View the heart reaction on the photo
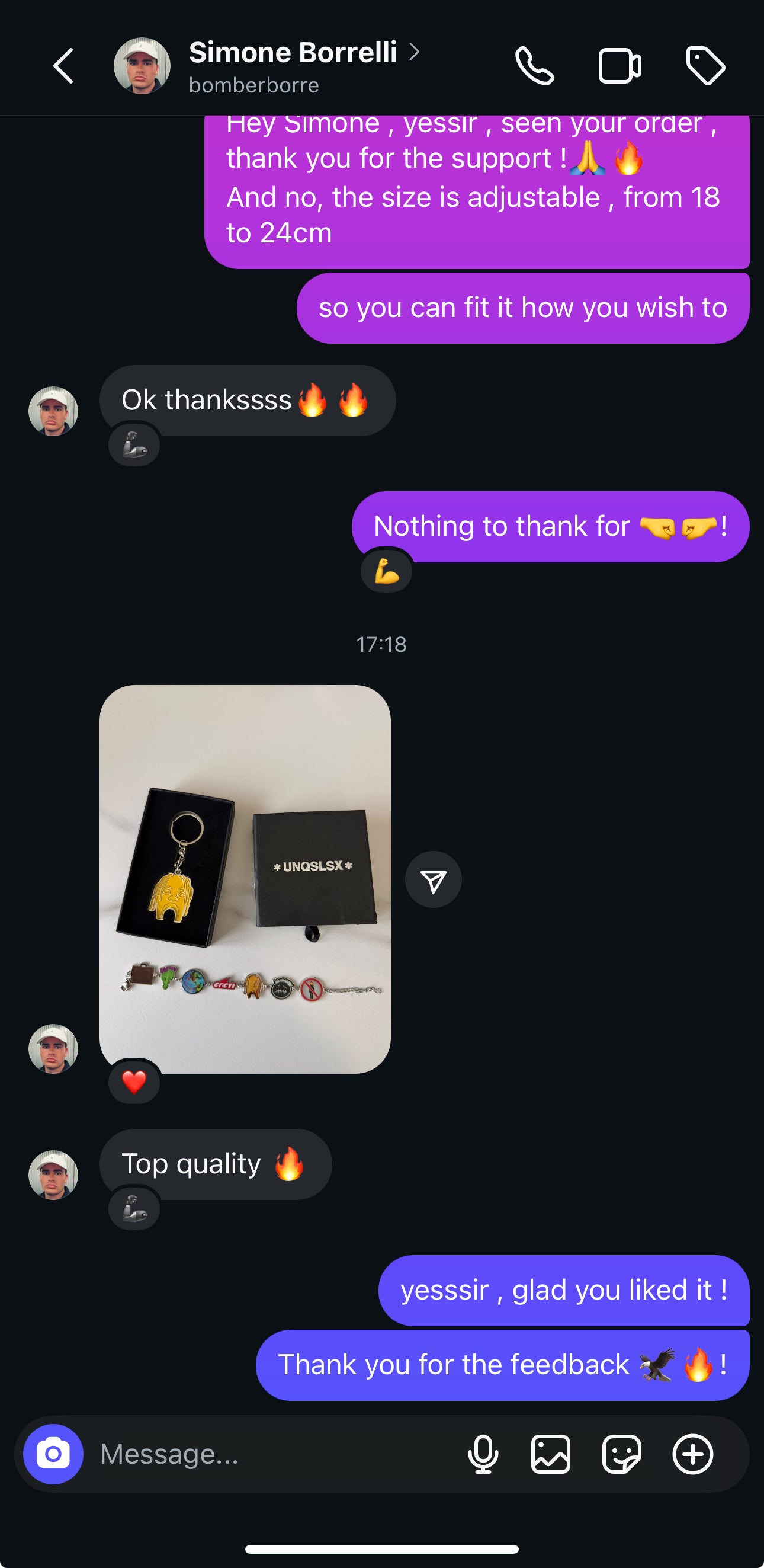The image size is (764, 1568). click(x=134, y=1081)
